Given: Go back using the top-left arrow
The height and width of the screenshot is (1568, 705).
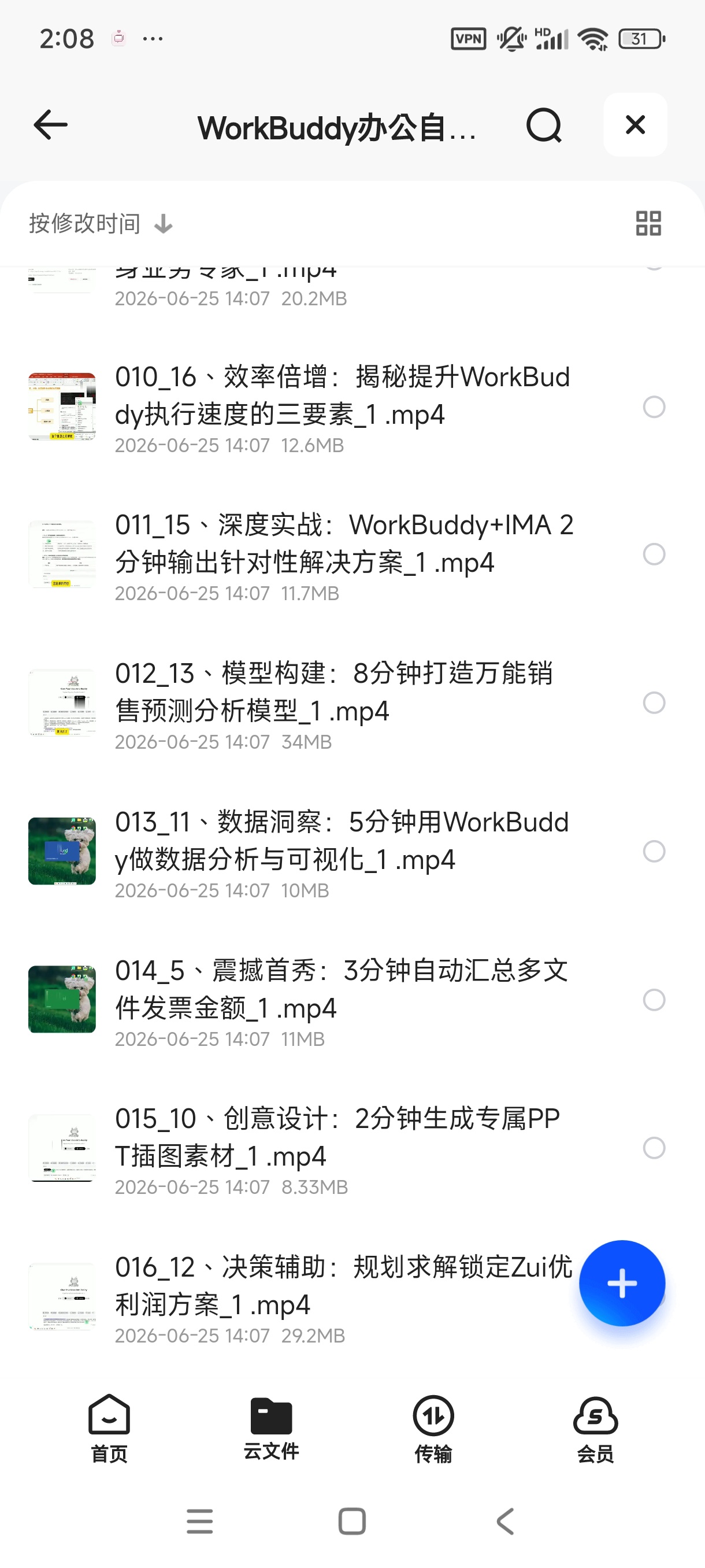Looking at the screenshot, I should coord(50,125).
